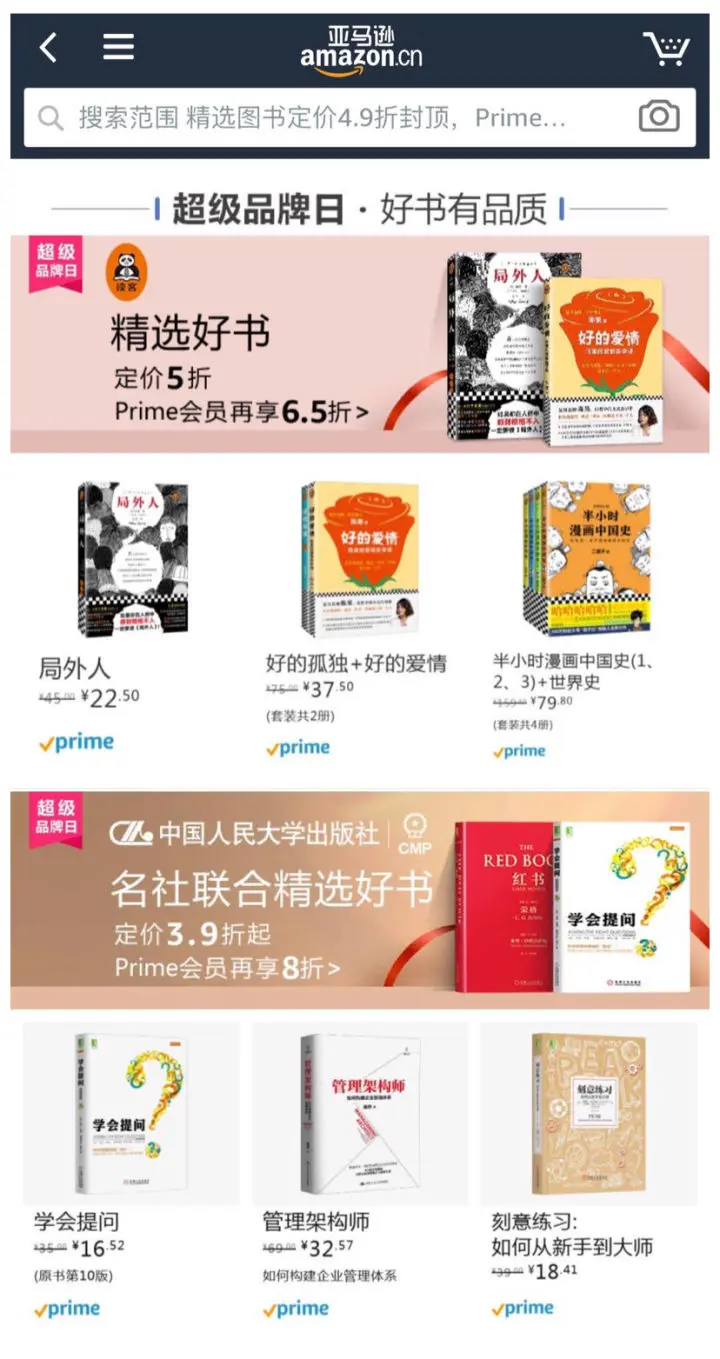Open the shopping cart

(666, 48)
